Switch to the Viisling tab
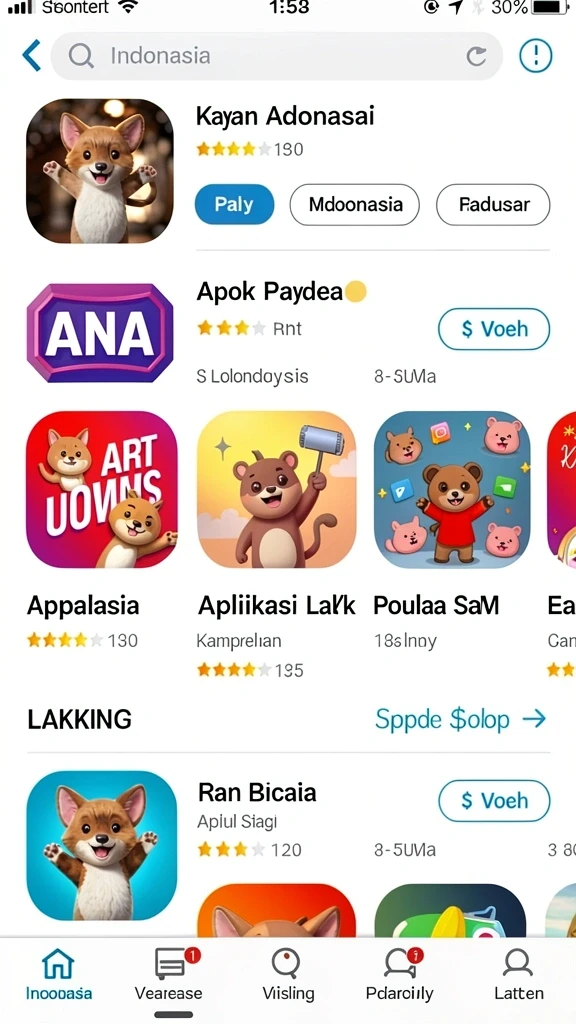576x1024 pixels. (x=288, y=974)
